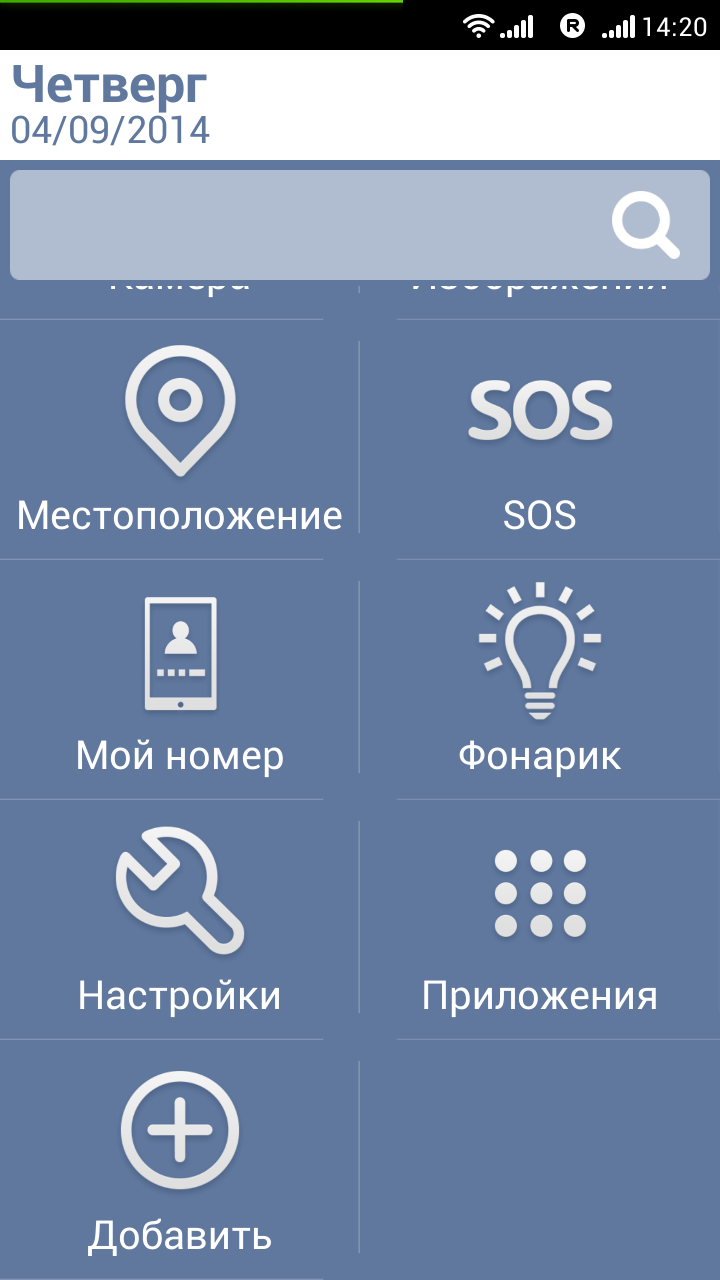Screen dimensions: 720x1280
Task: Open Мой номер tile
Action: click(180, 680)
